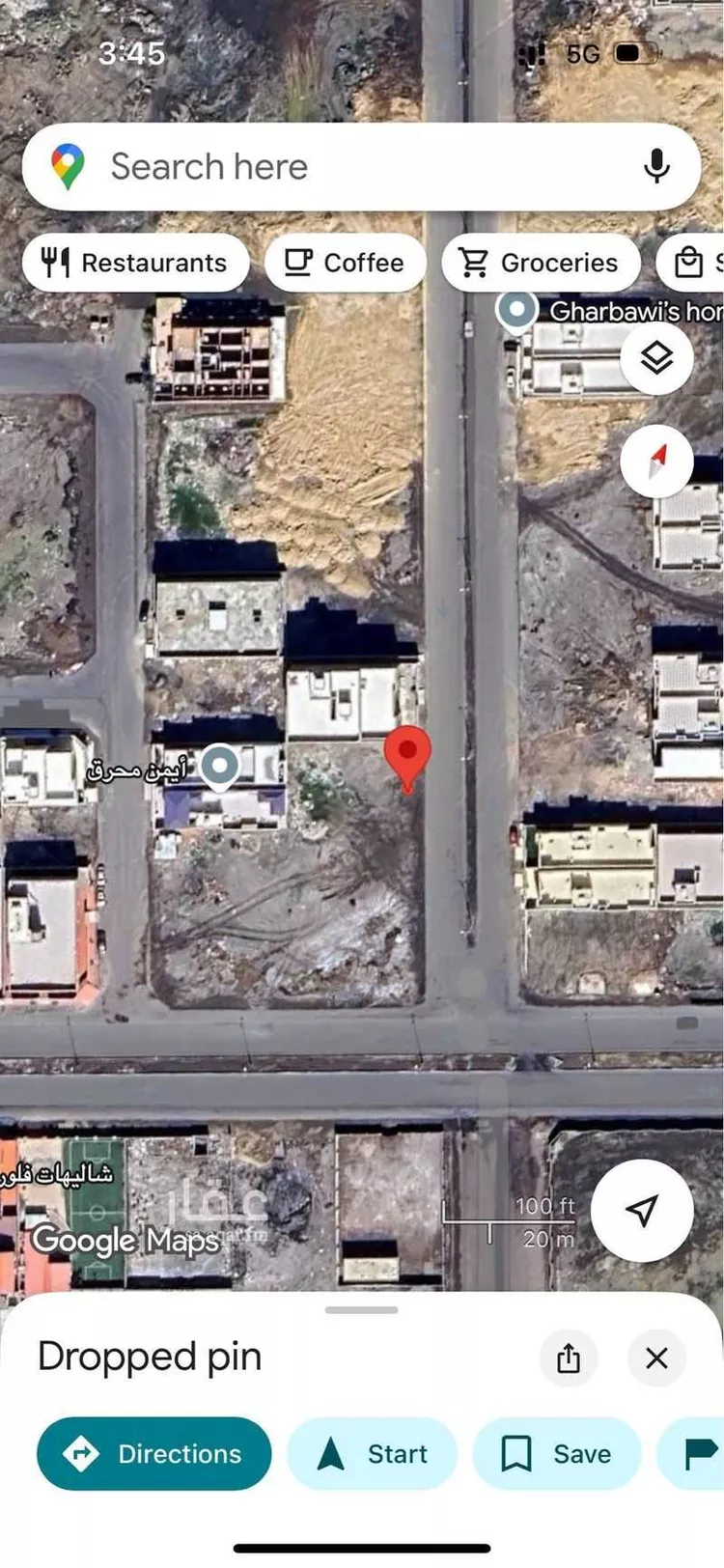
Task: Tap the Start navigation button
Action: pos(373,1453)
